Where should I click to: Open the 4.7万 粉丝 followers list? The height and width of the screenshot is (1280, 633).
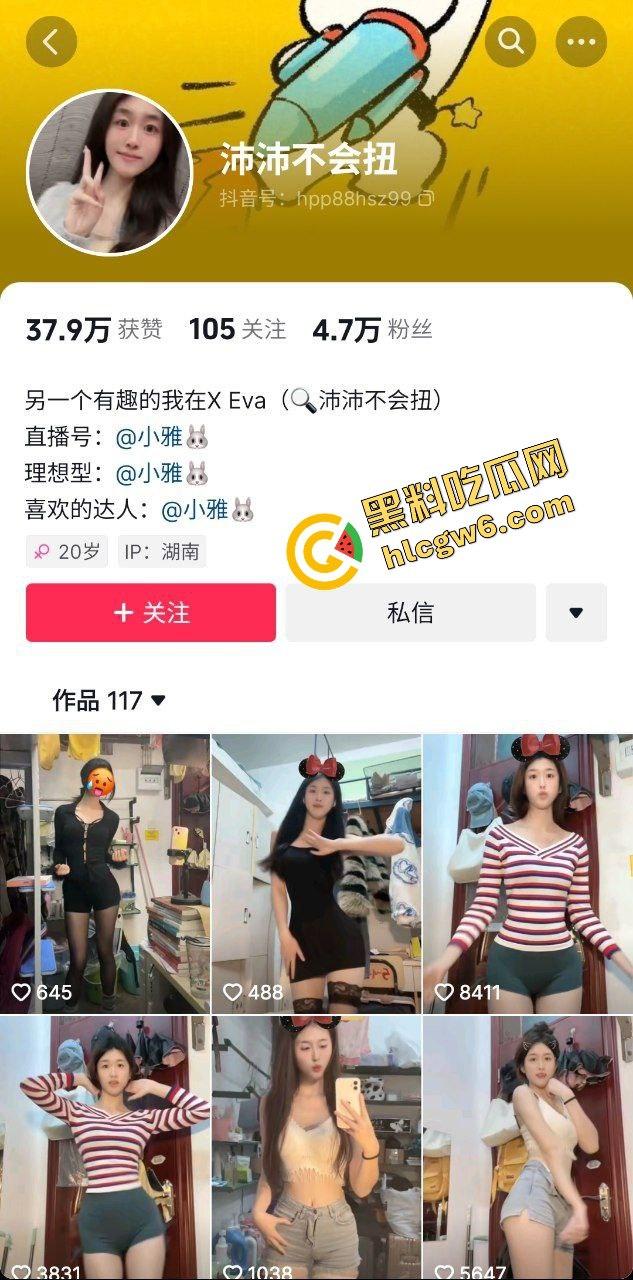tap(372, 329)
